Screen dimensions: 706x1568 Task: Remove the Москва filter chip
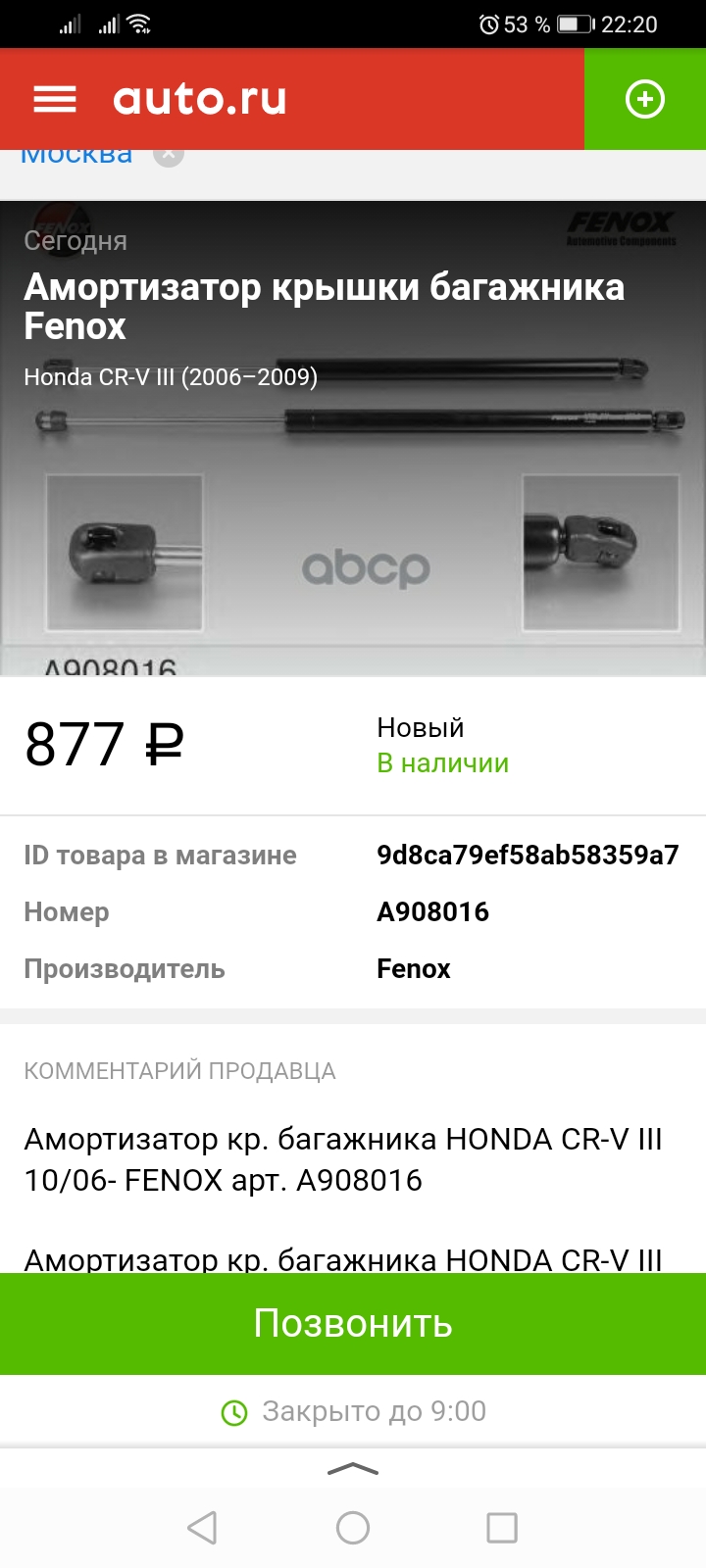tap(169, 155)
